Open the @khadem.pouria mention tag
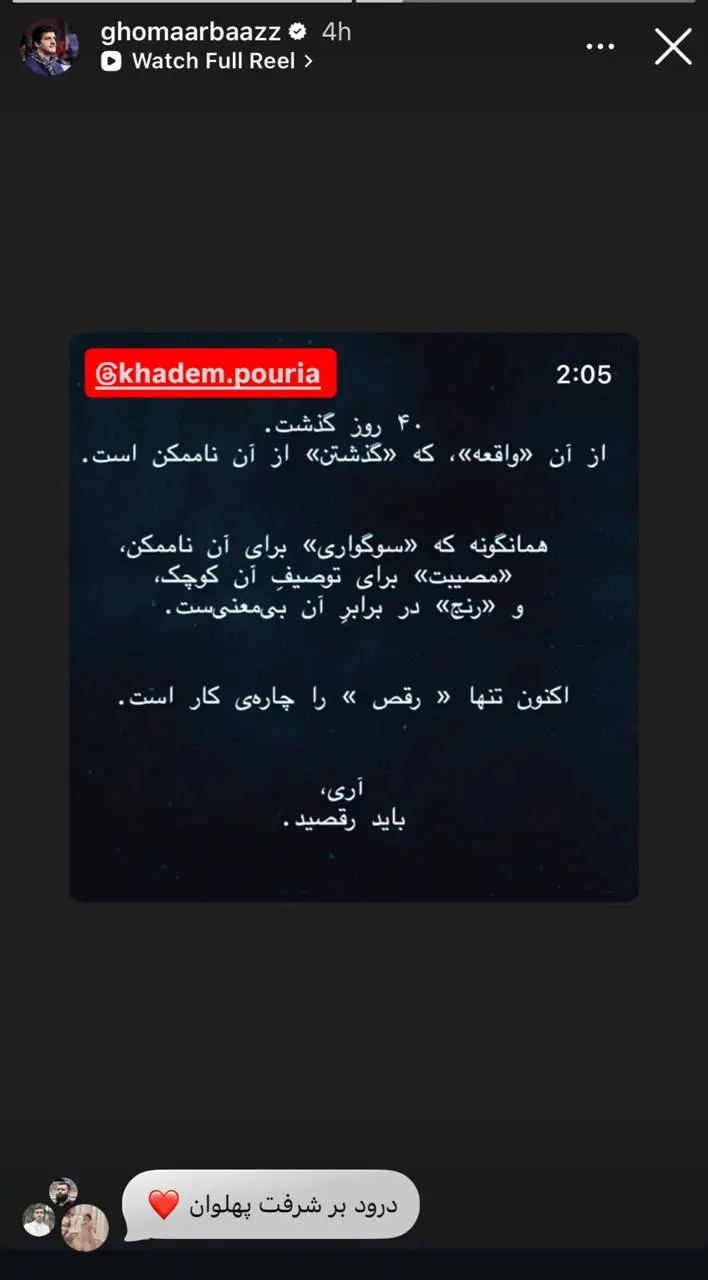This screenshot has width=708, height=1280. [x=210, y=374]
